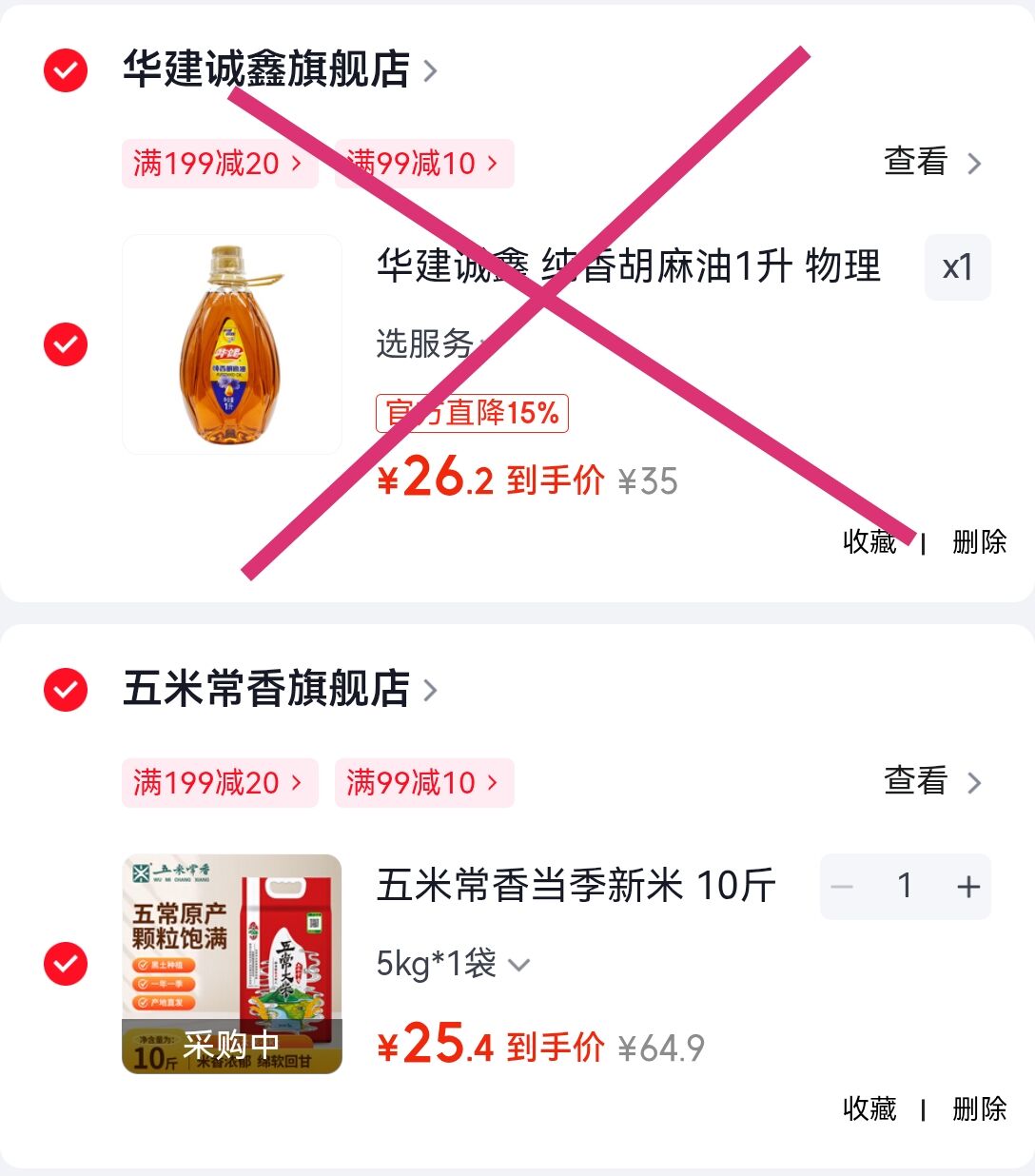Open the 五常大米 product image
1035x1176 pixels.
(232, 964)
